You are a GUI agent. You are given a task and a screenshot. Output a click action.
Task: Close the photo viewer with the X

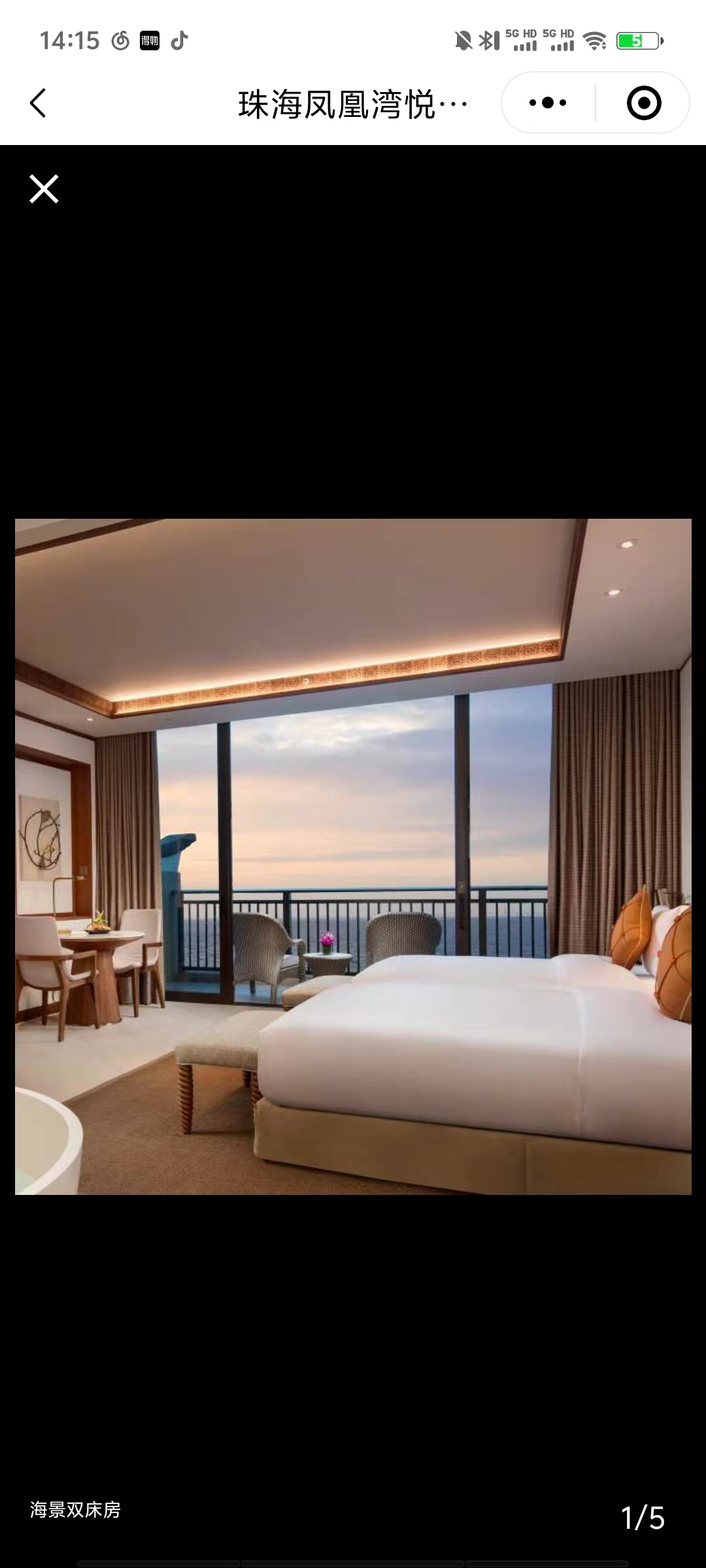coord(44,189)
